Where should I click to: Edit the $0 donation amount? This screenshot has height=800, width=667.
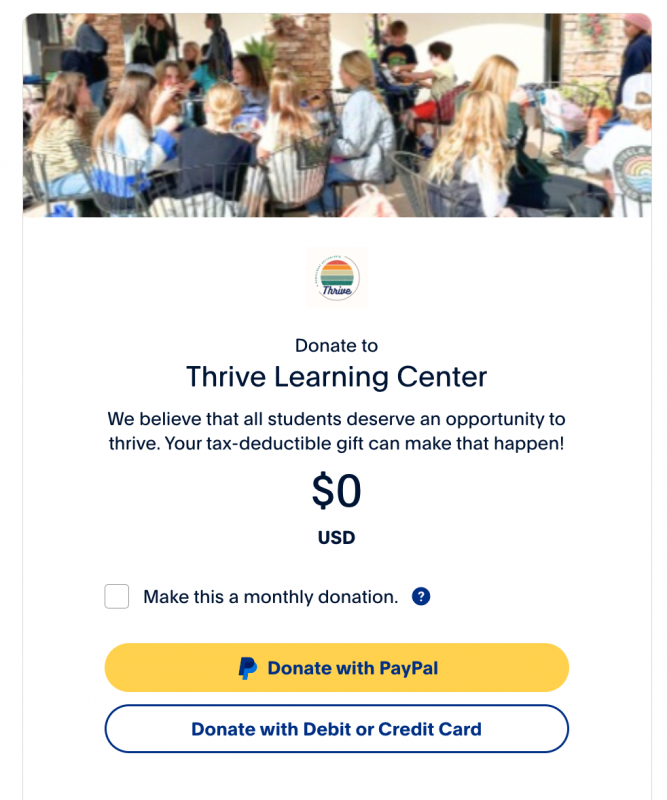(x=336, y=492)
